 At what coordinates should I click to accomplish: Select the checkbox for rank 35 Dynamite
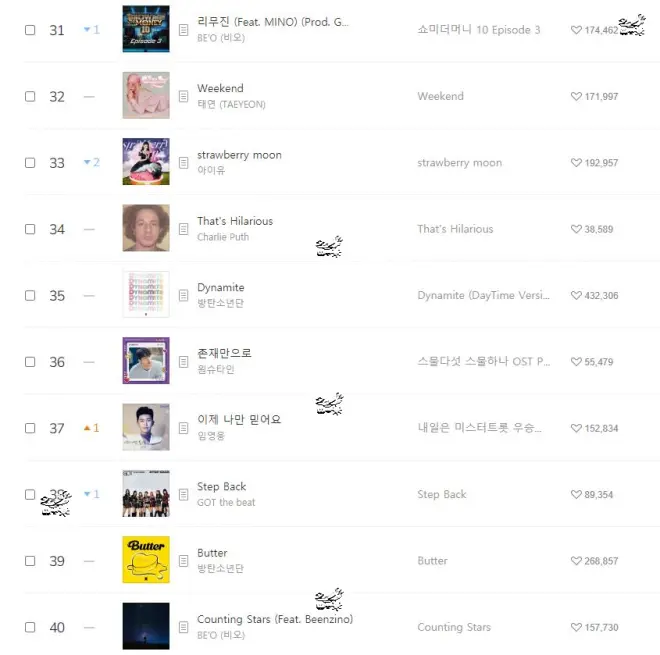pyautogui.click(x=30, y=296)
